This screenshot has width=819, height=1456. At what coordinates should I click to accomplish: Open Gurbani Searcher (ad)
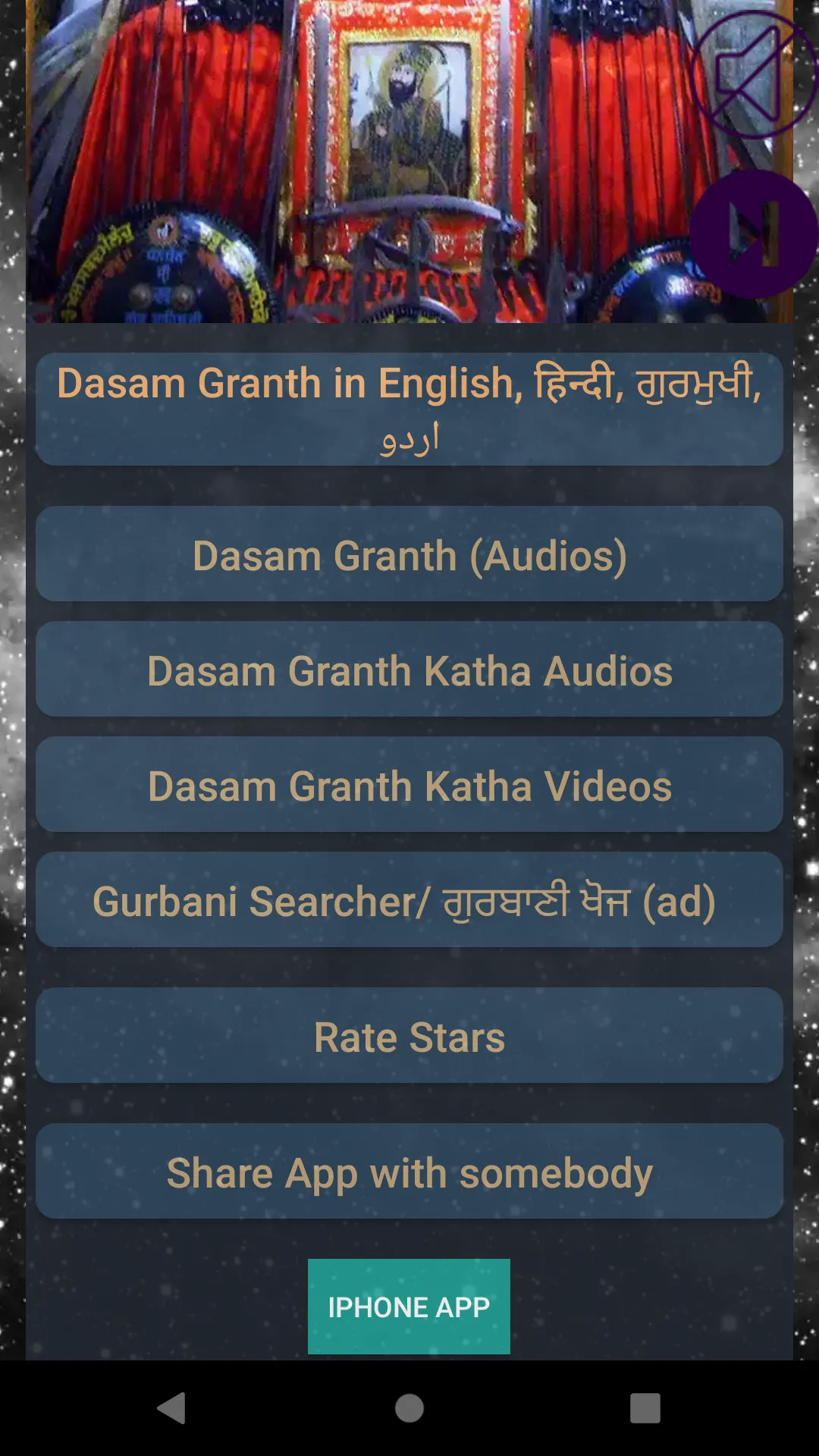[409, 900]
